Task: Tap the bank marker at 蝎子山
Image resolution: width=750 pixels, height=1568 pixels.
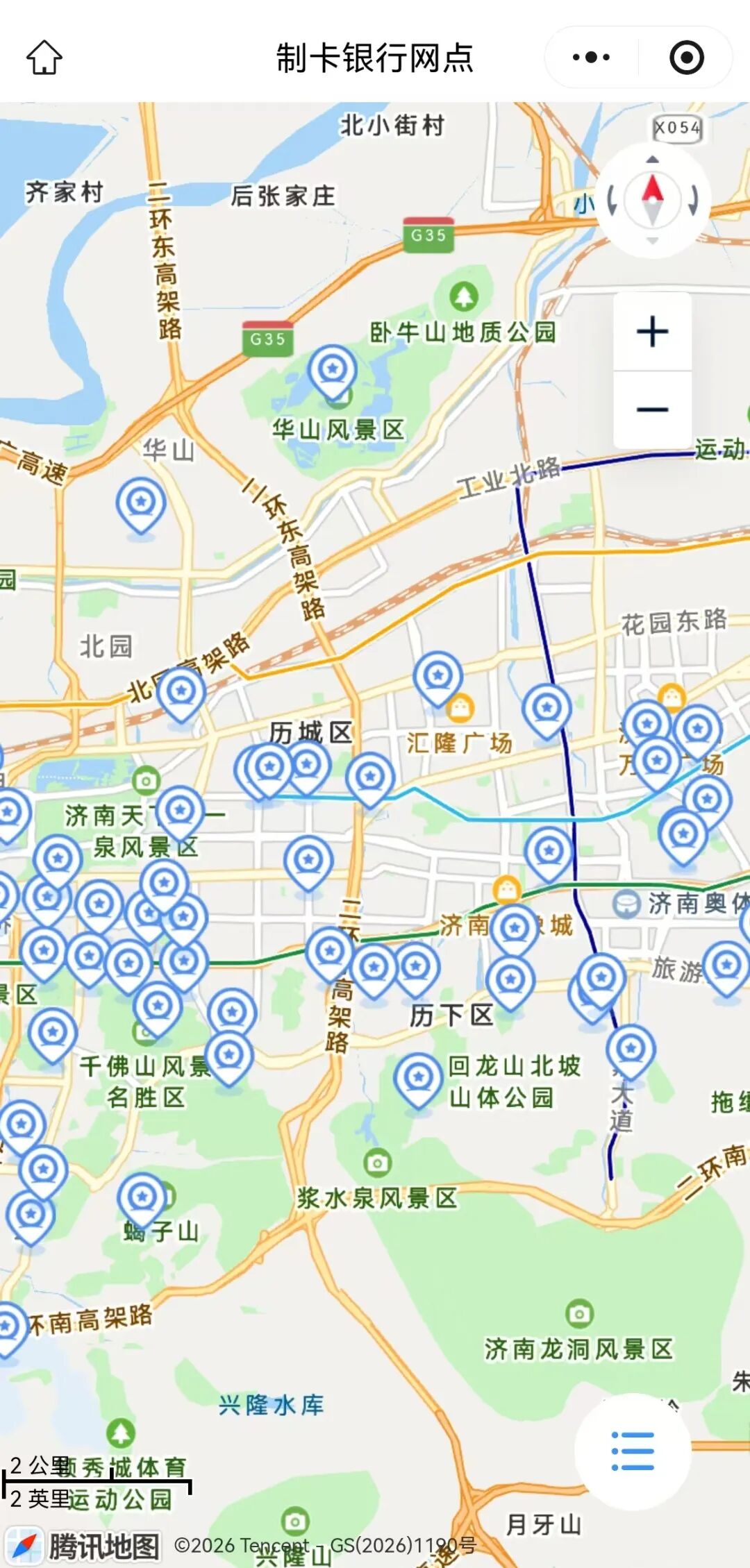Action: coord(142,1198)
